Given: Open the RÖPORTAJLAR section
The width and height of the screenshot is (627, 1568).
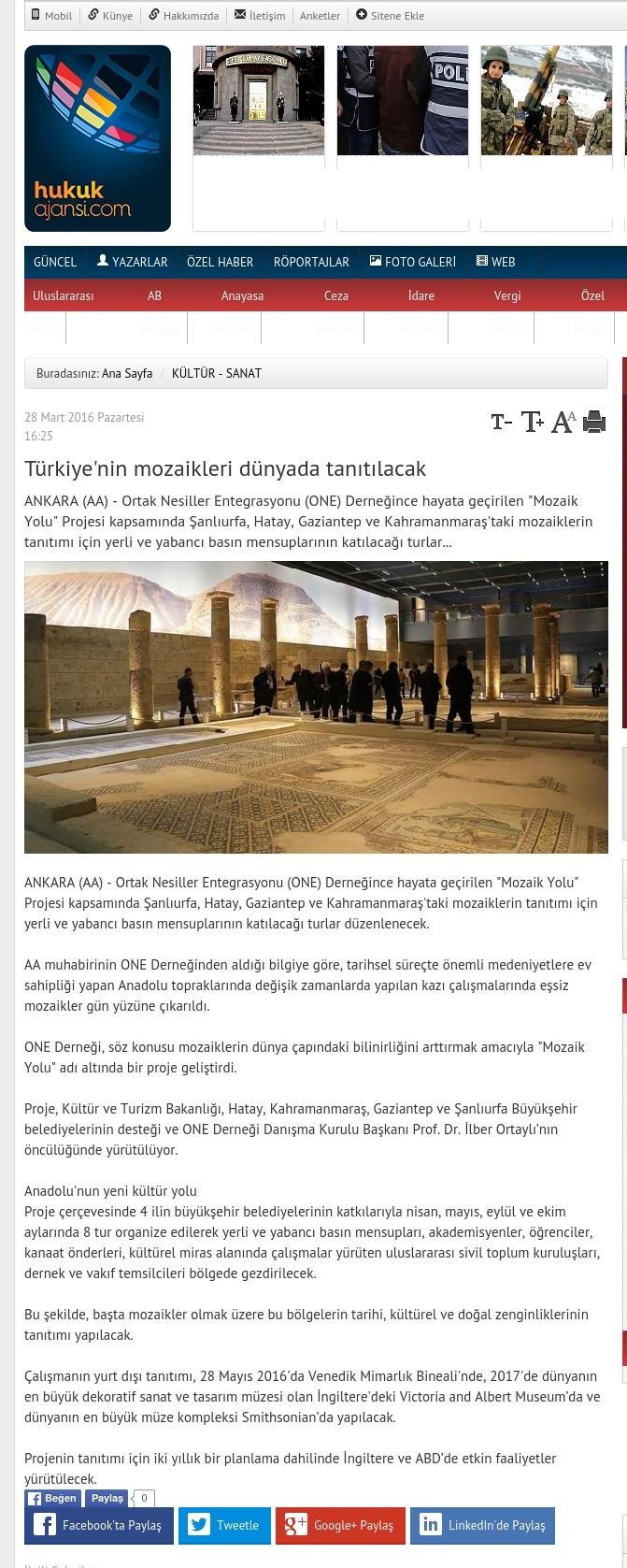Looking at the screenshot, I should coord(311,262).
